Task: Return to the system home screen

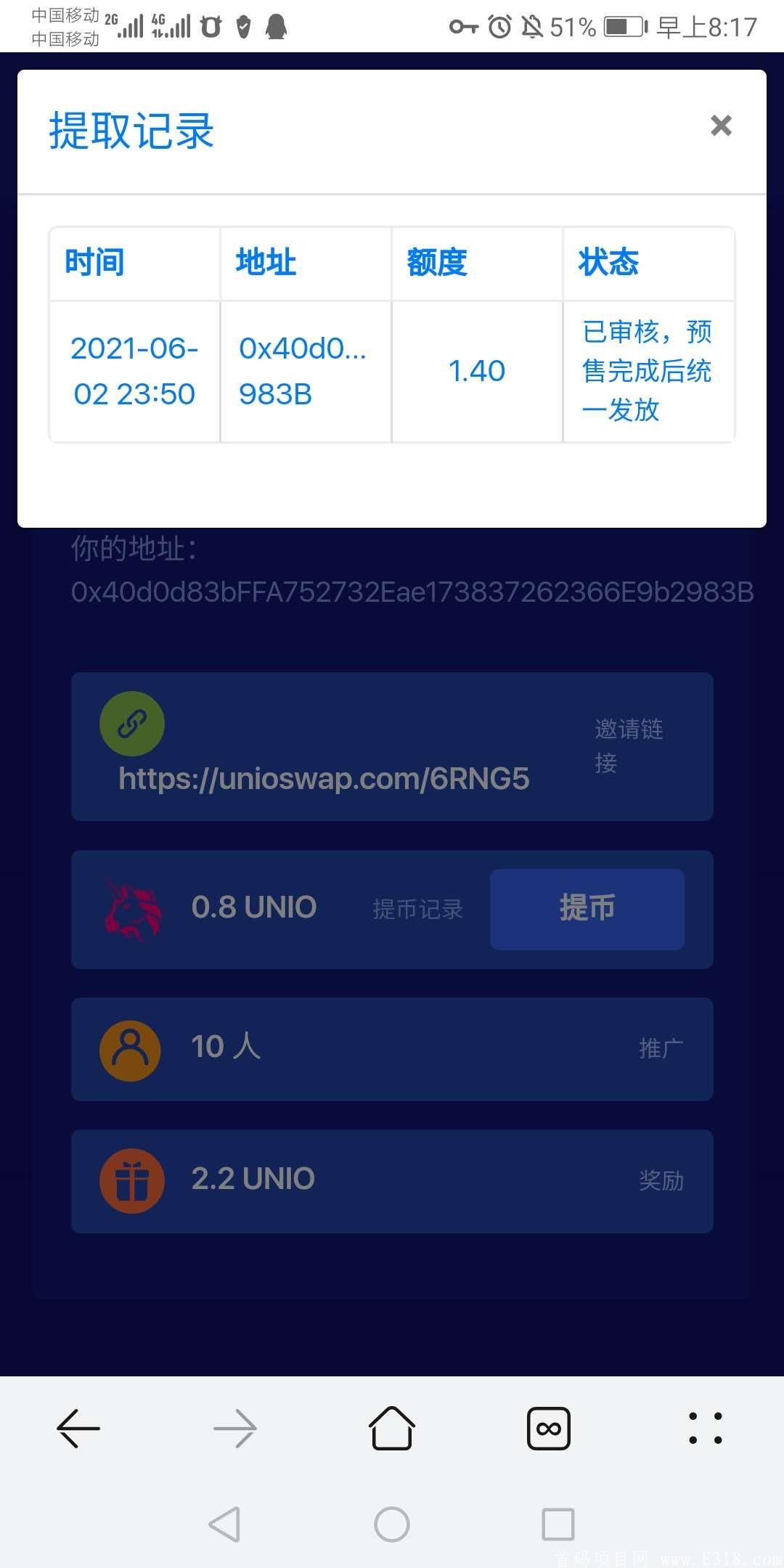Action: pyautogui.click(x=392, y=1524)
